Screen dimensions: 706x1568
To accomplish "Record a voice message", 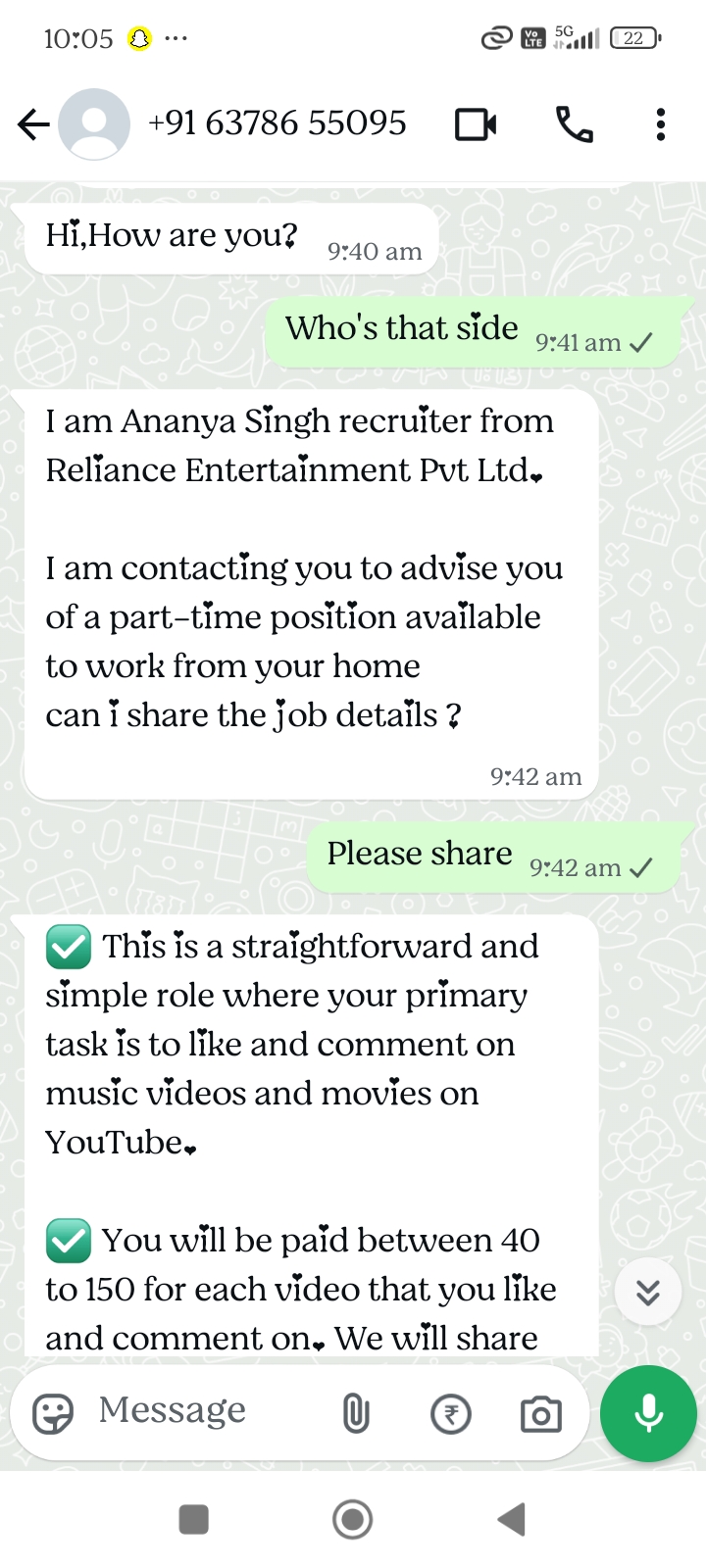I will pyautogui.click(x=648, y=1413).
